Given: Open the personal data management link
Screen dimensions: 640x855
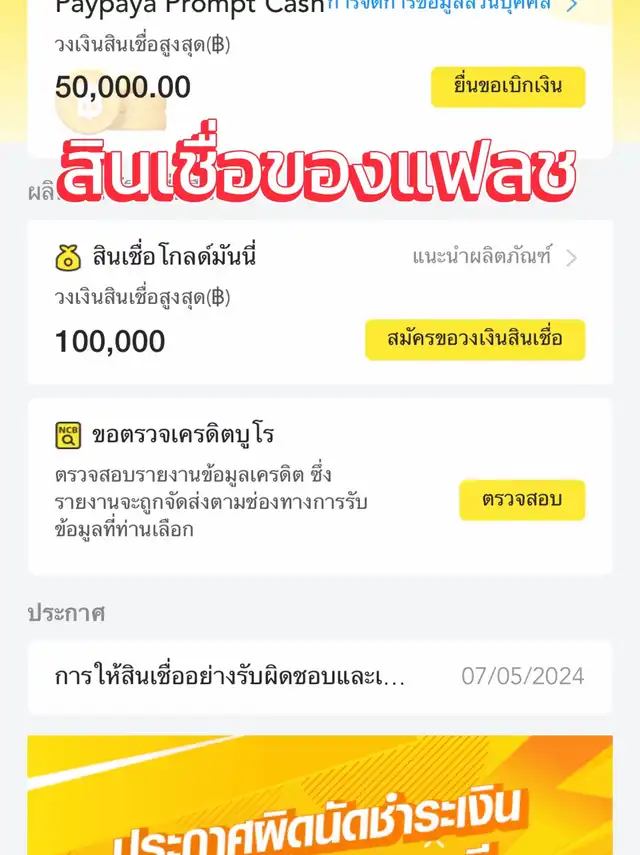Looking at the screenshot, I should [x=452, y=6].
